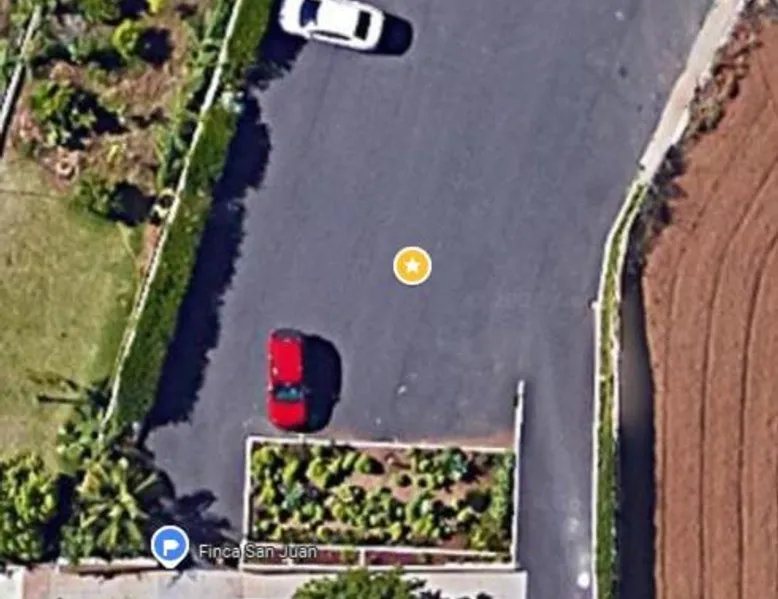The width and height of the screenshot is (778, 599).
Task: Open the starred saved place marker
Action: coord(412,266)
